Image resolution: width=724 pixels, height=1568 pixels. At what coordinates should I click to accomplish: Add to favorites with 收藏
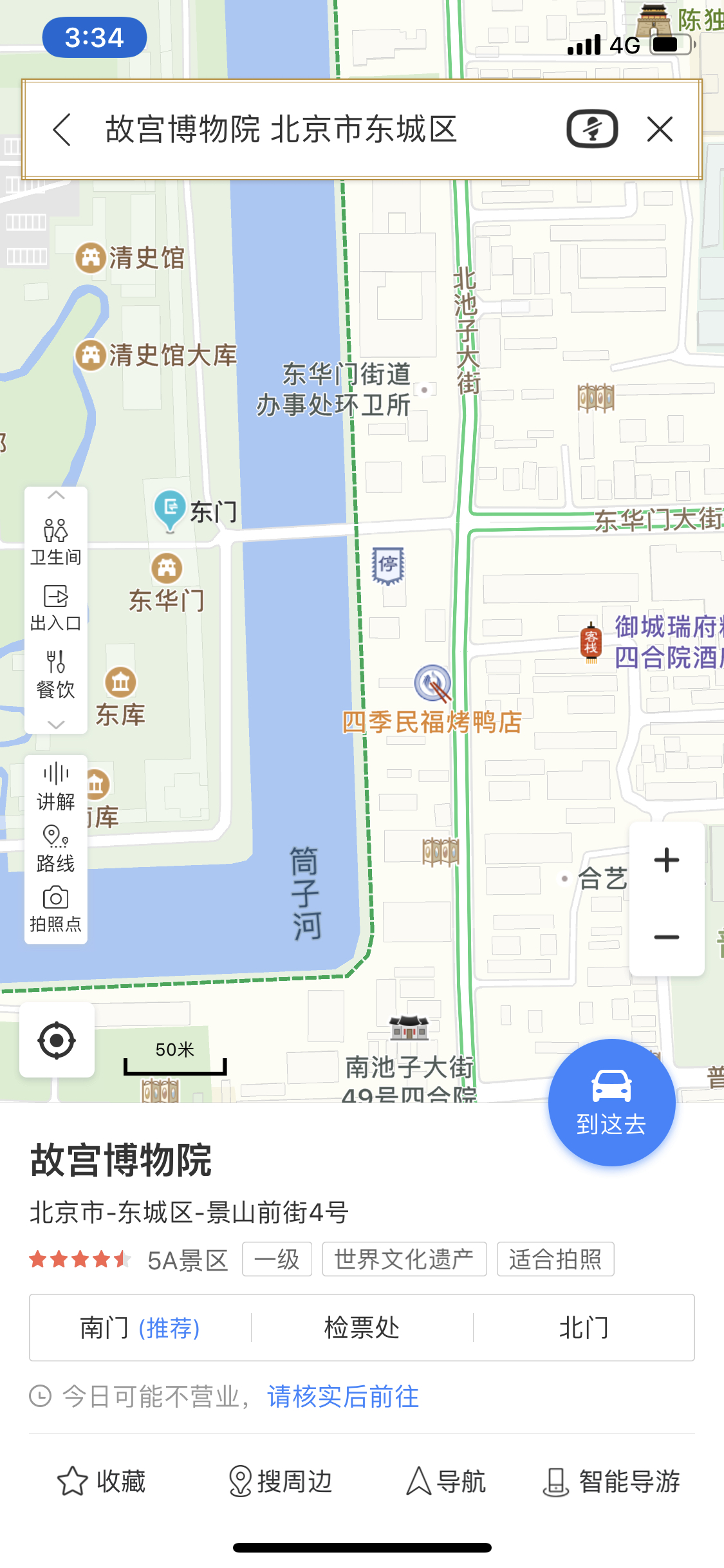(x=102, y=1481)
